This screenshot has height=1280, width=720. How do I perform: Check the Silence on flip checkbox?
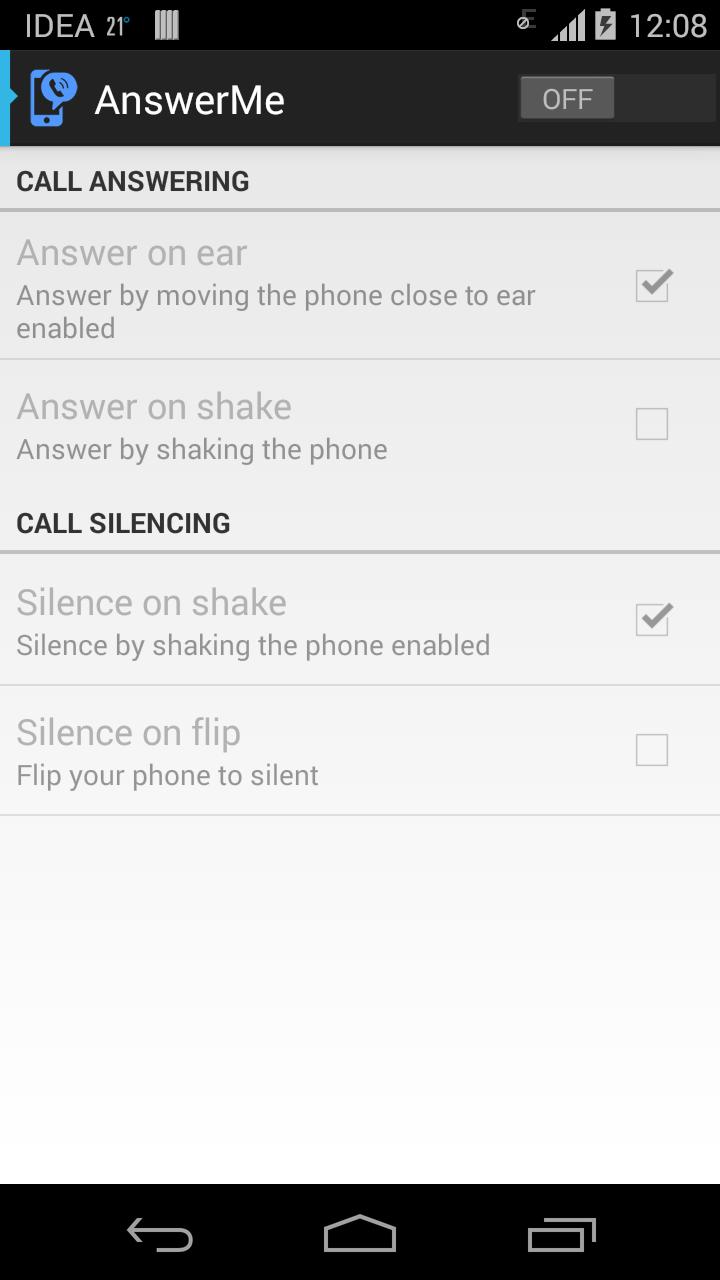pyautogui.click(x=652, y=750)
